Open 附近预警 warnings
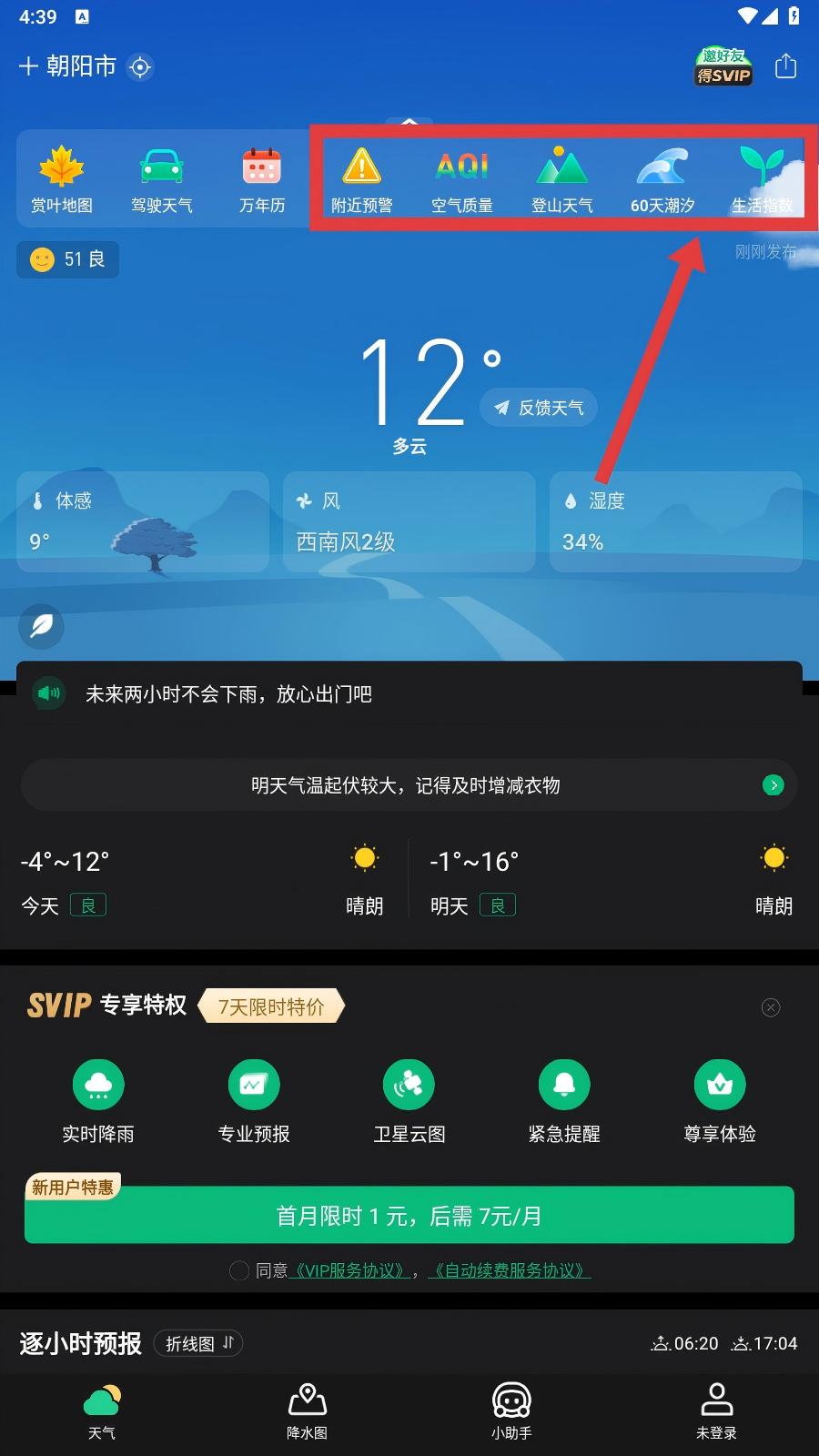Screen dimensions: 819x1456 click(362, 179)
